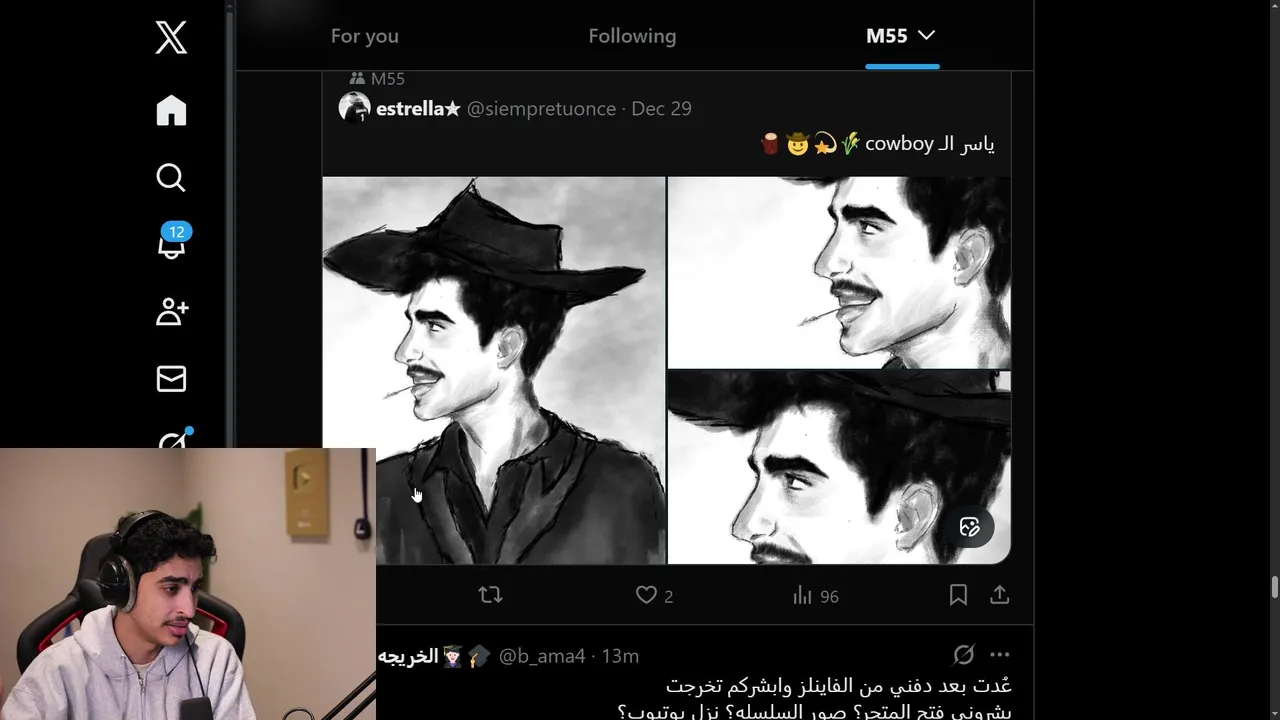
Task: View the top right mustache sketch image
Action: coord(839,272)
